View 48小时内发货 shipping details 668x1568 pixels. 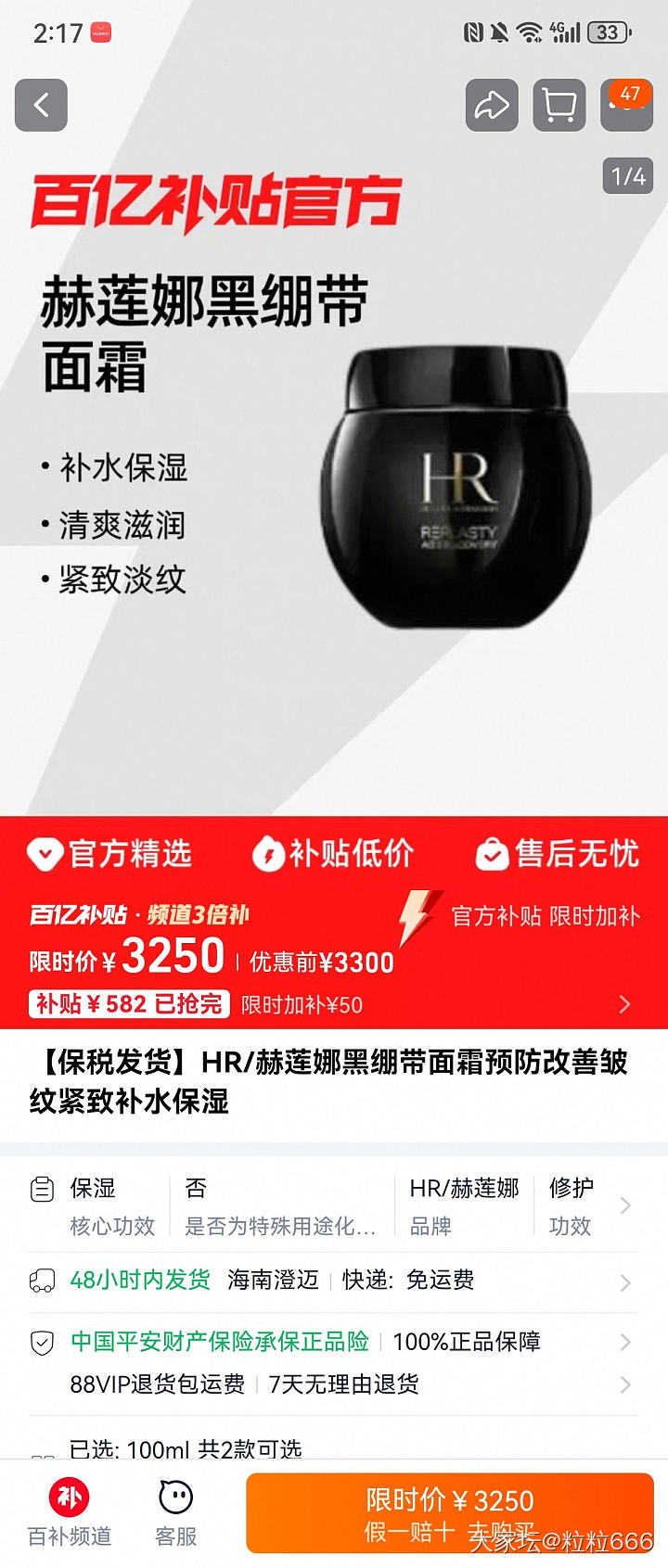tap(334, 1281)
